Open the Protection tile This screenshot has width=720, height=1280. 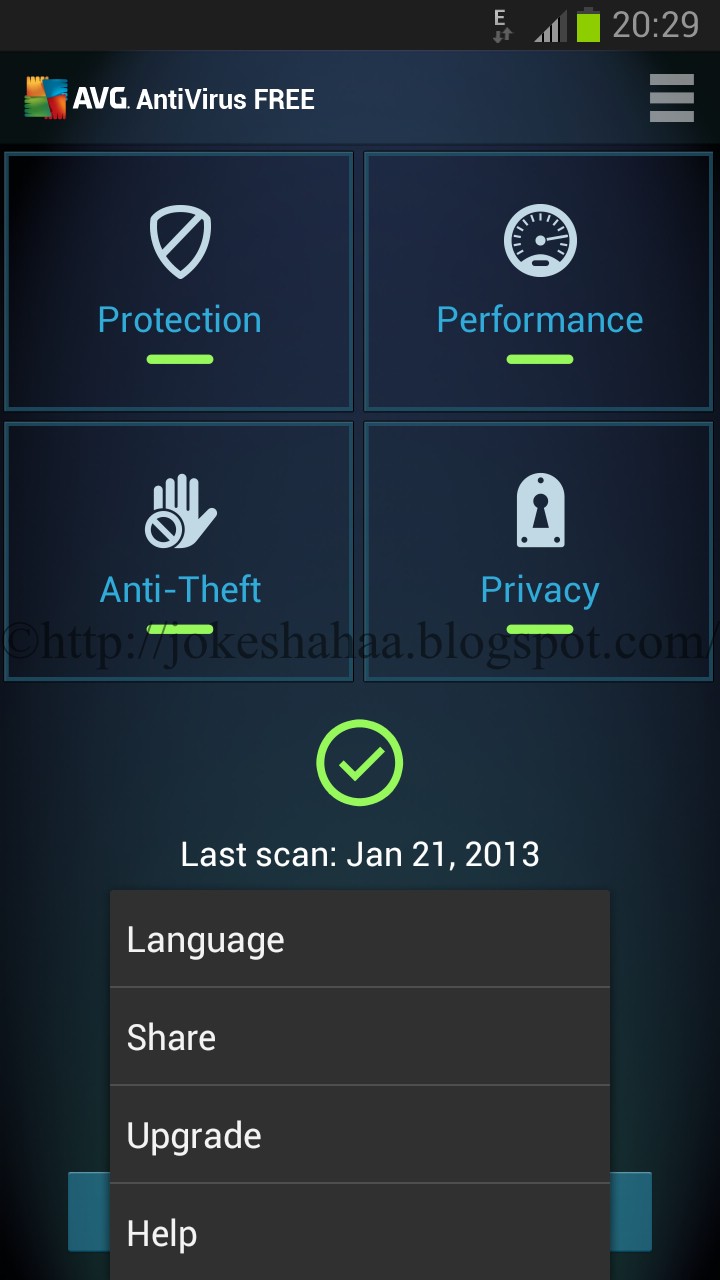point(178,280)
